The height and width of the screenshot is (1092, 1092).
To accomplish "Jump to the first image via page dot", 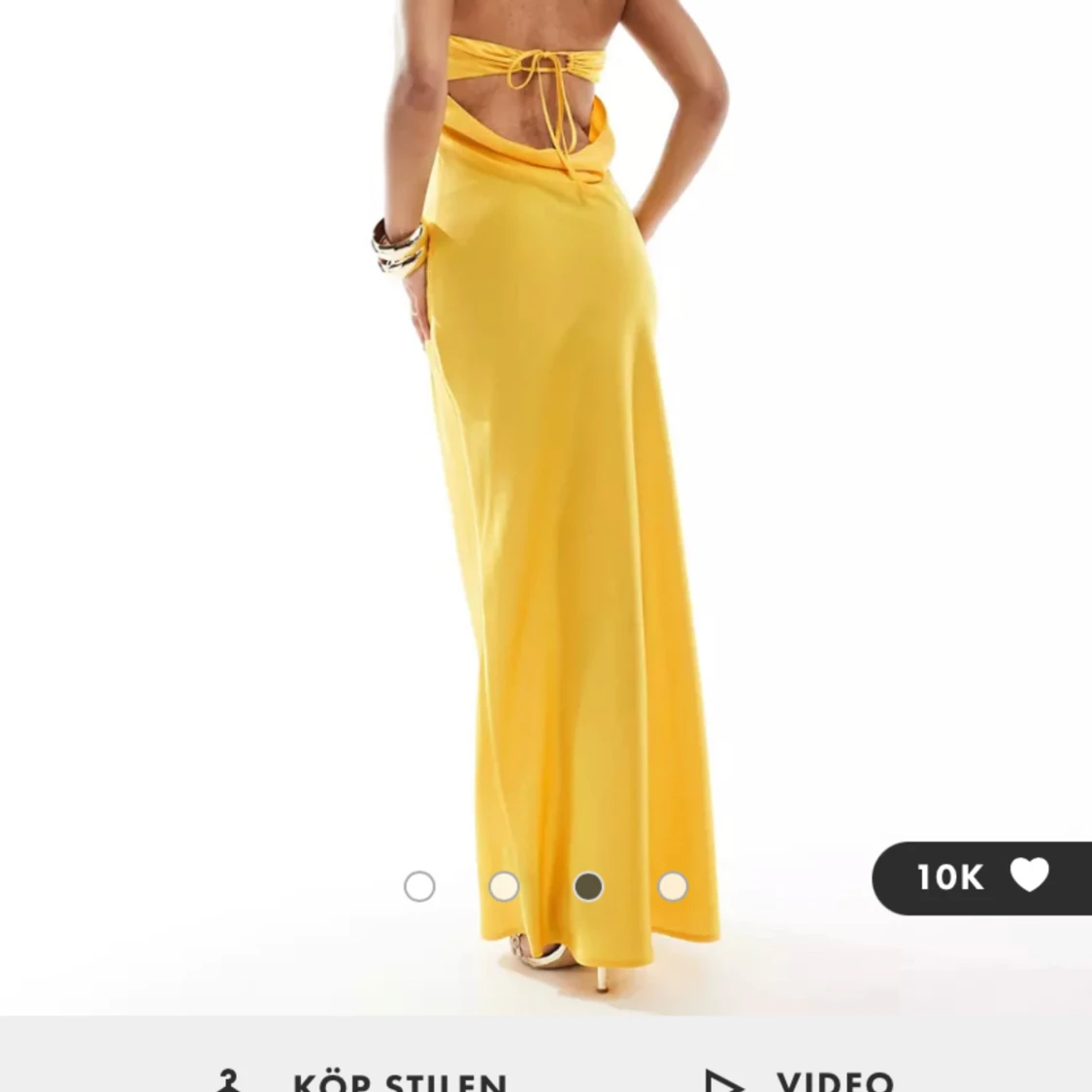I will pyautogui.click(x=419, y=886).
